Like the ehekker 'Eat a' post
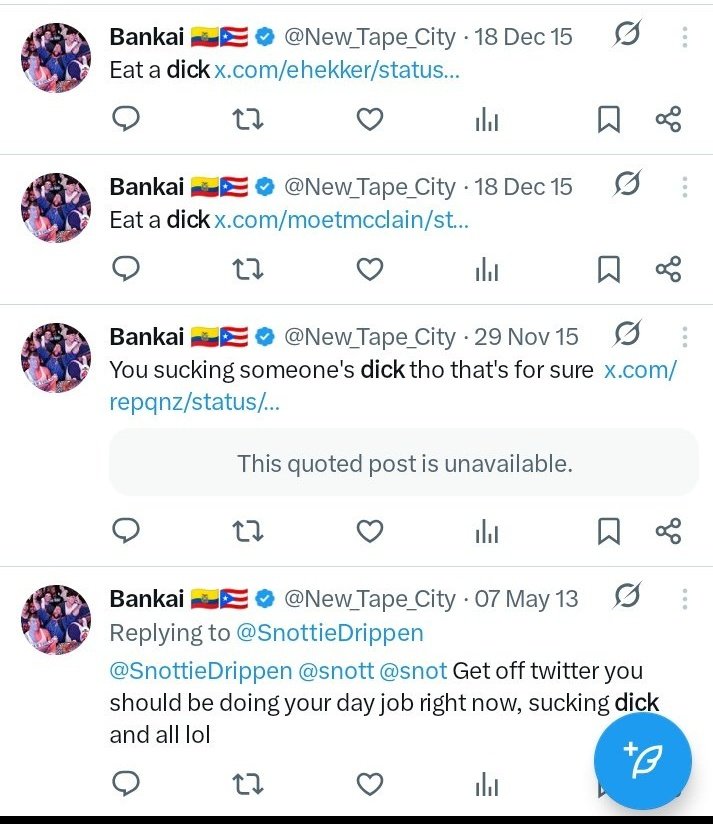Screen dimensions: 713x824 click(x=370, y=120)
